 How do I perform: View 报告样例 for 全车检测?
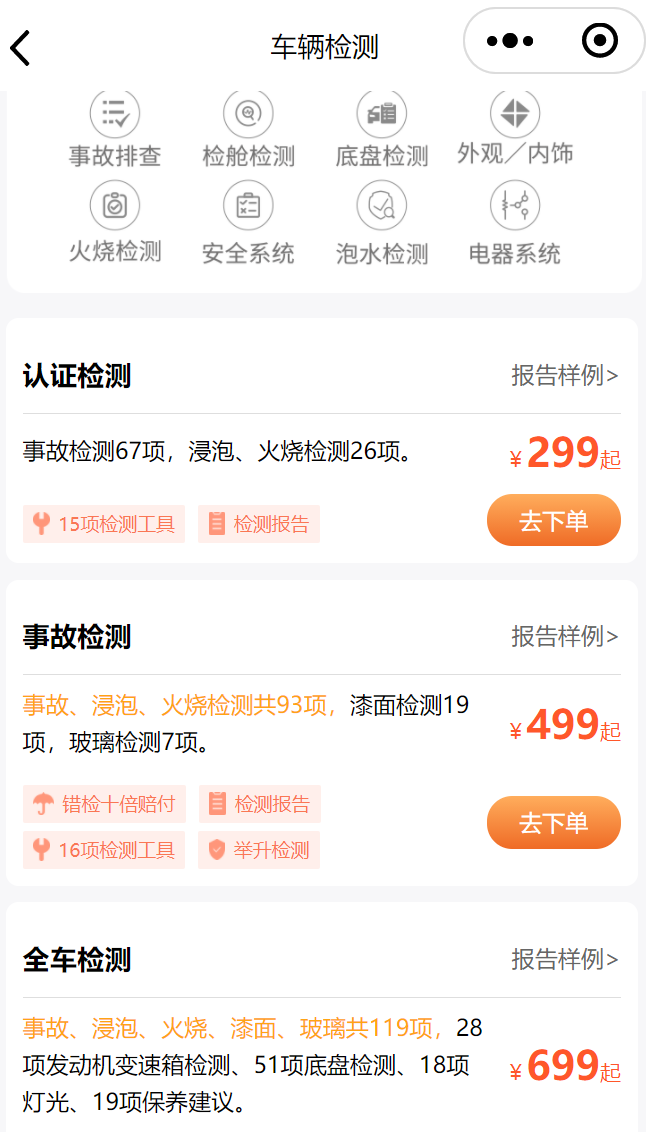565,960
